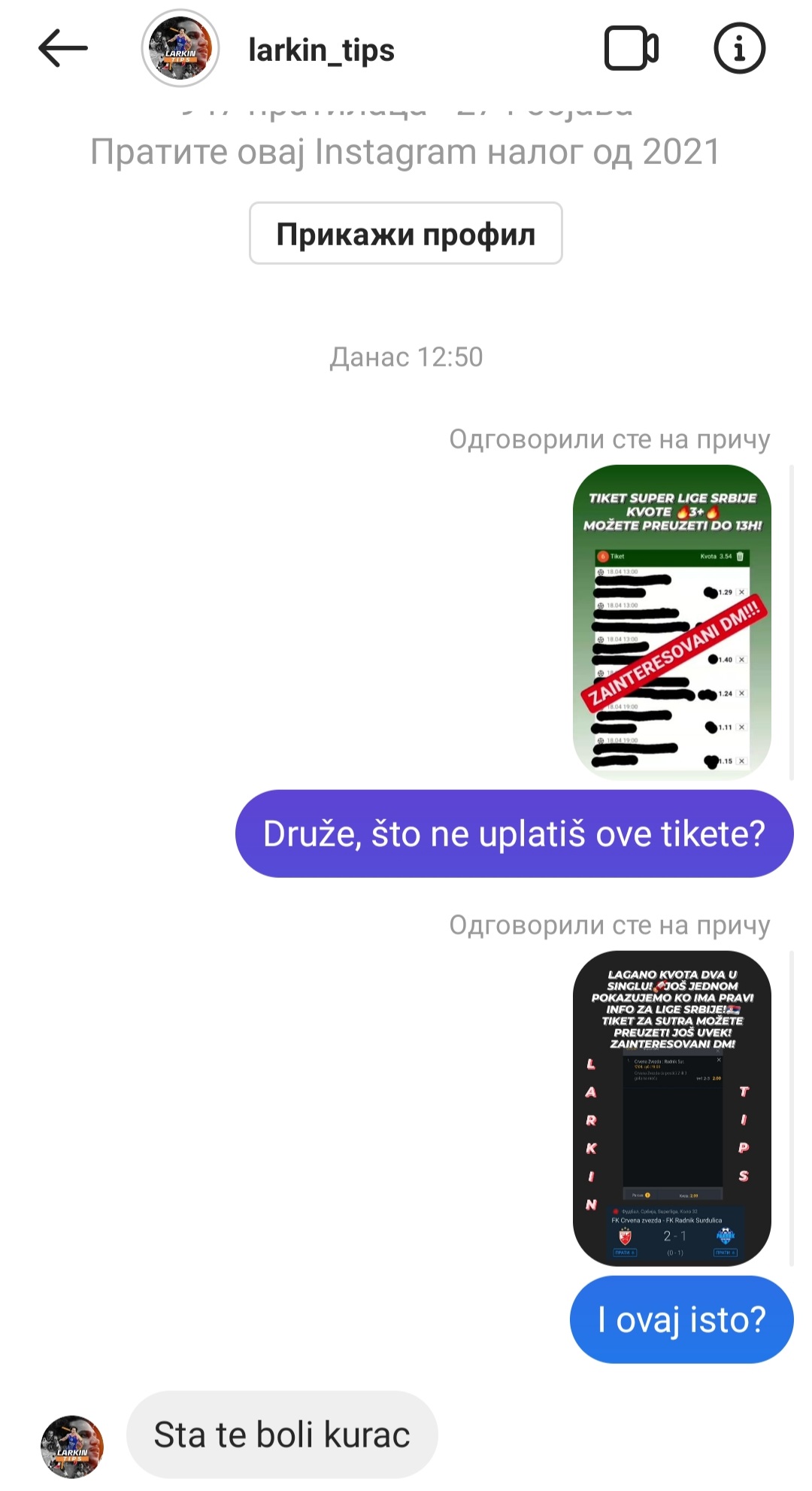Tap sender avatar next to last message
Image resolution: width=812 pixels, height=1491 pixels.
click(72, 1446)
